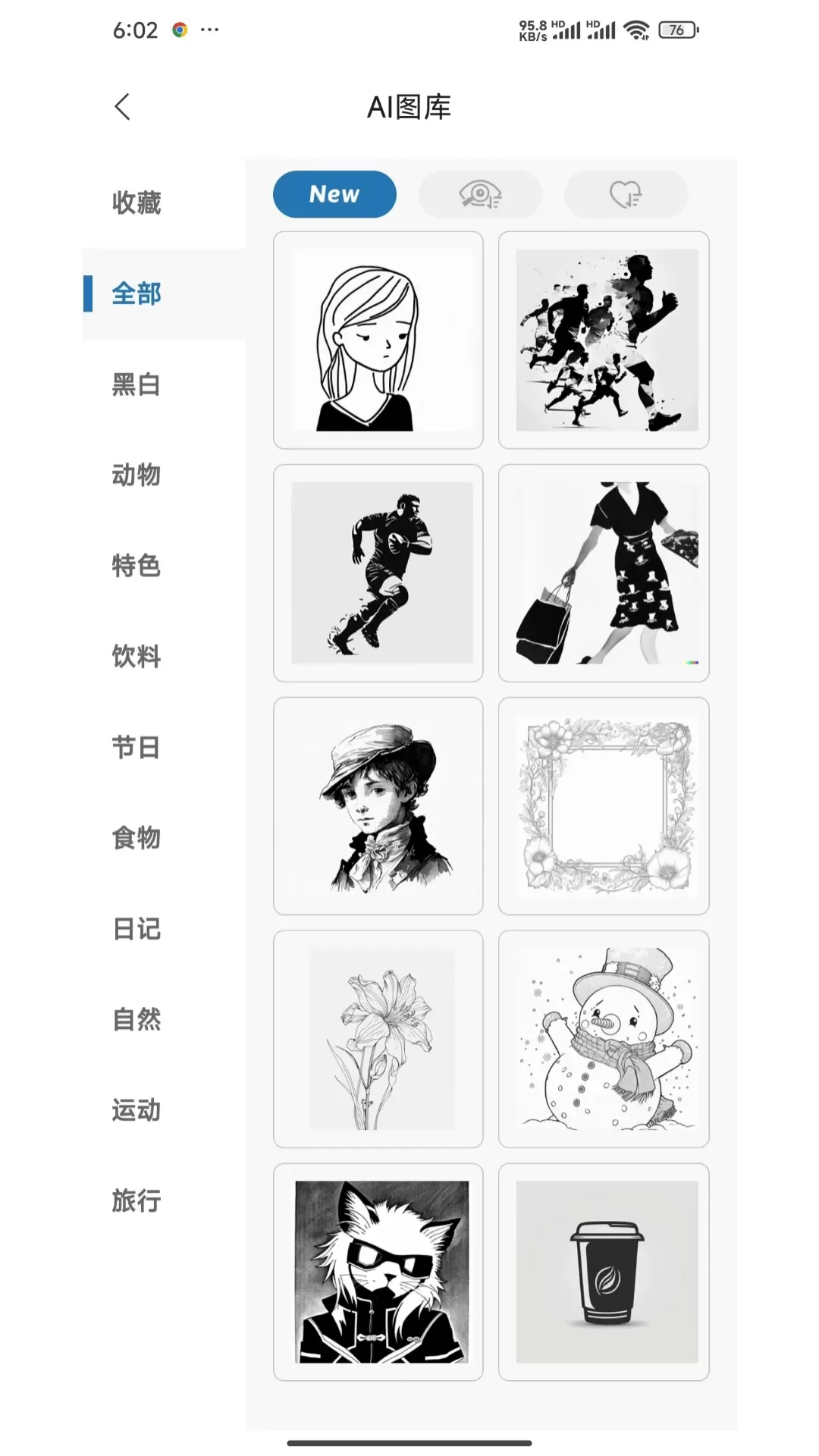
Task: Select the 饮料 category
Action: point(136,657)
